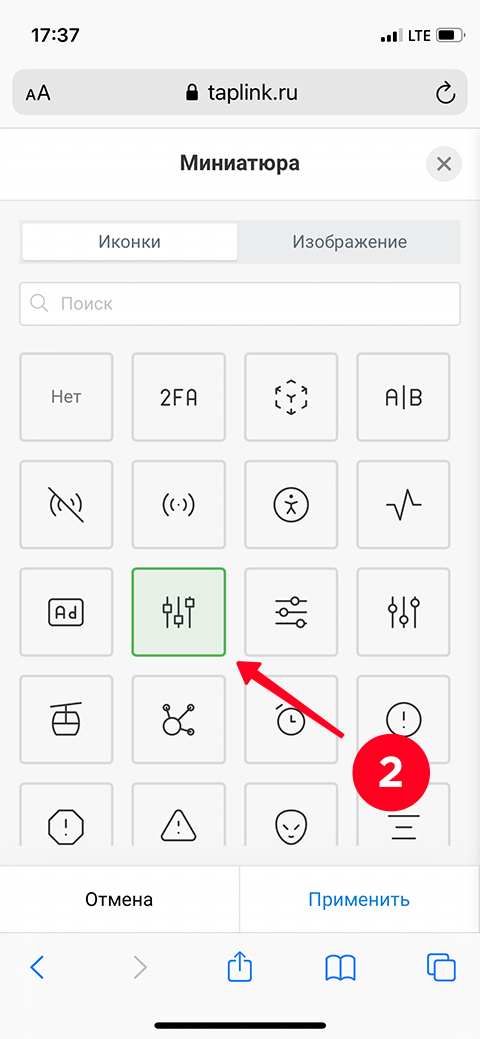
Task: Select the 2FA icon
Action: coord(179,397)
